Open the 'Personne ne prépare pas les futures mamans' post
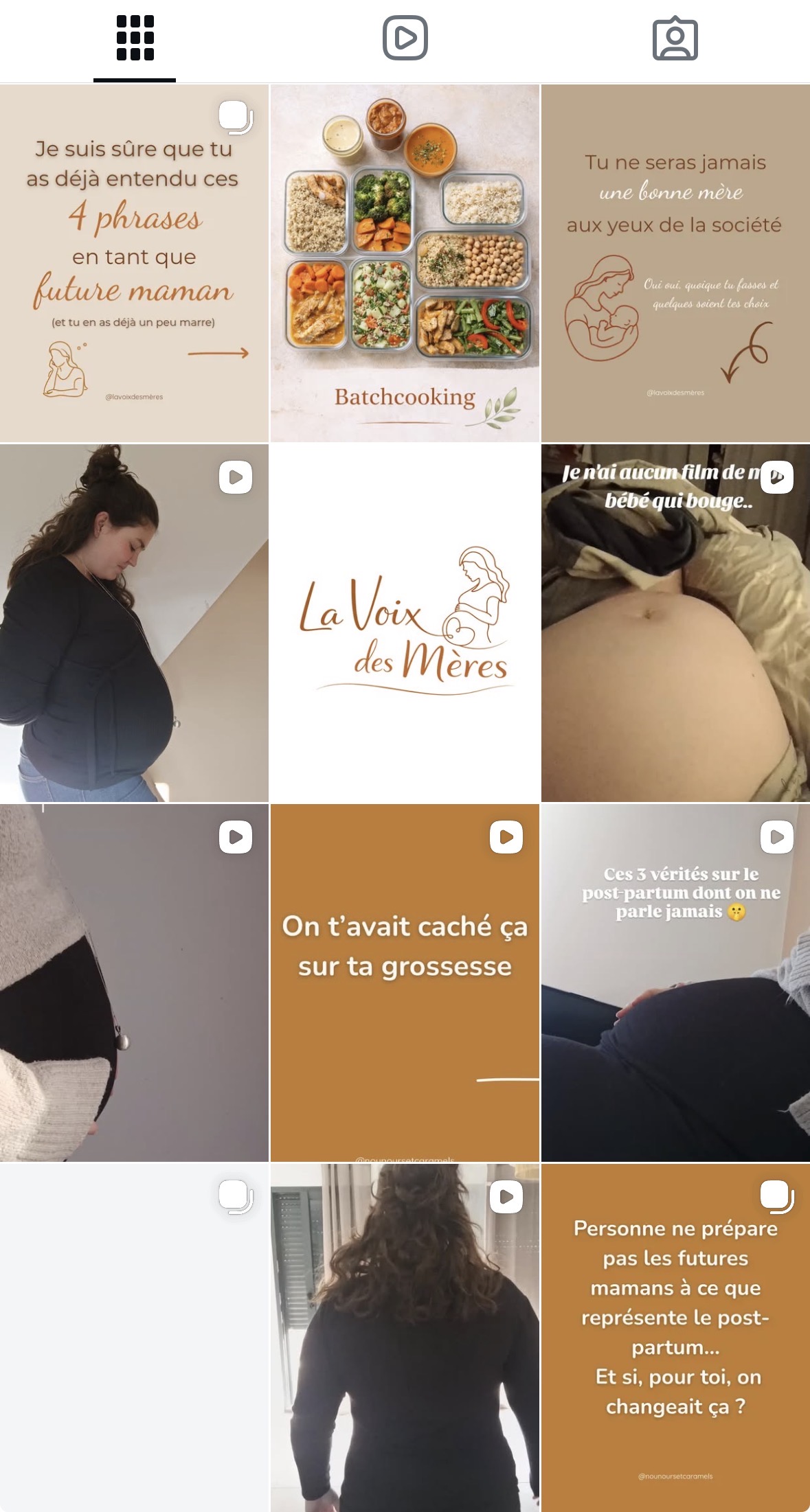 [x=675, y=1337]
